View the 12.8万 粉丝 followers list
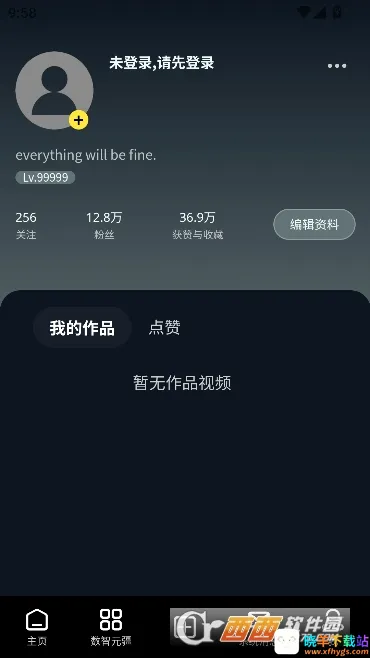Viewport: 370px width, 658px height. click(104, 225)
